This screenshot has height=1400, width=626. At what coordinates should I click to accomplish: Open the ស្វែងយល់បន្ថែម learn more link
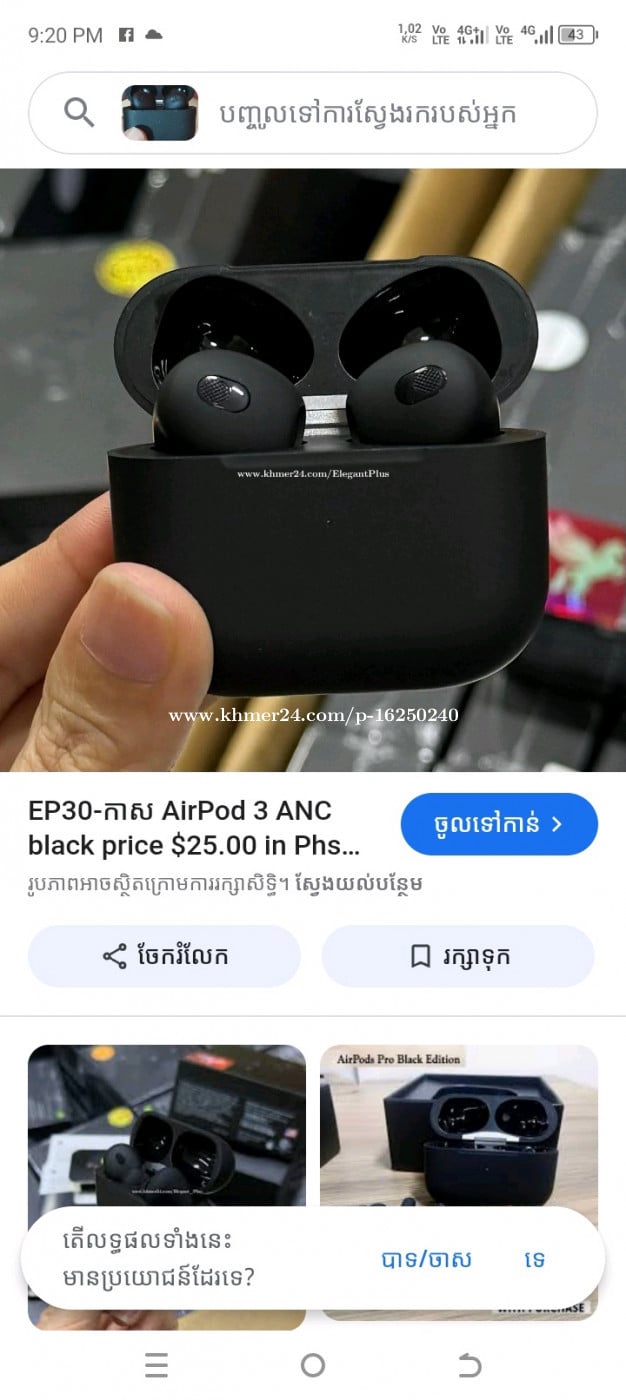(x=366, y=884)
